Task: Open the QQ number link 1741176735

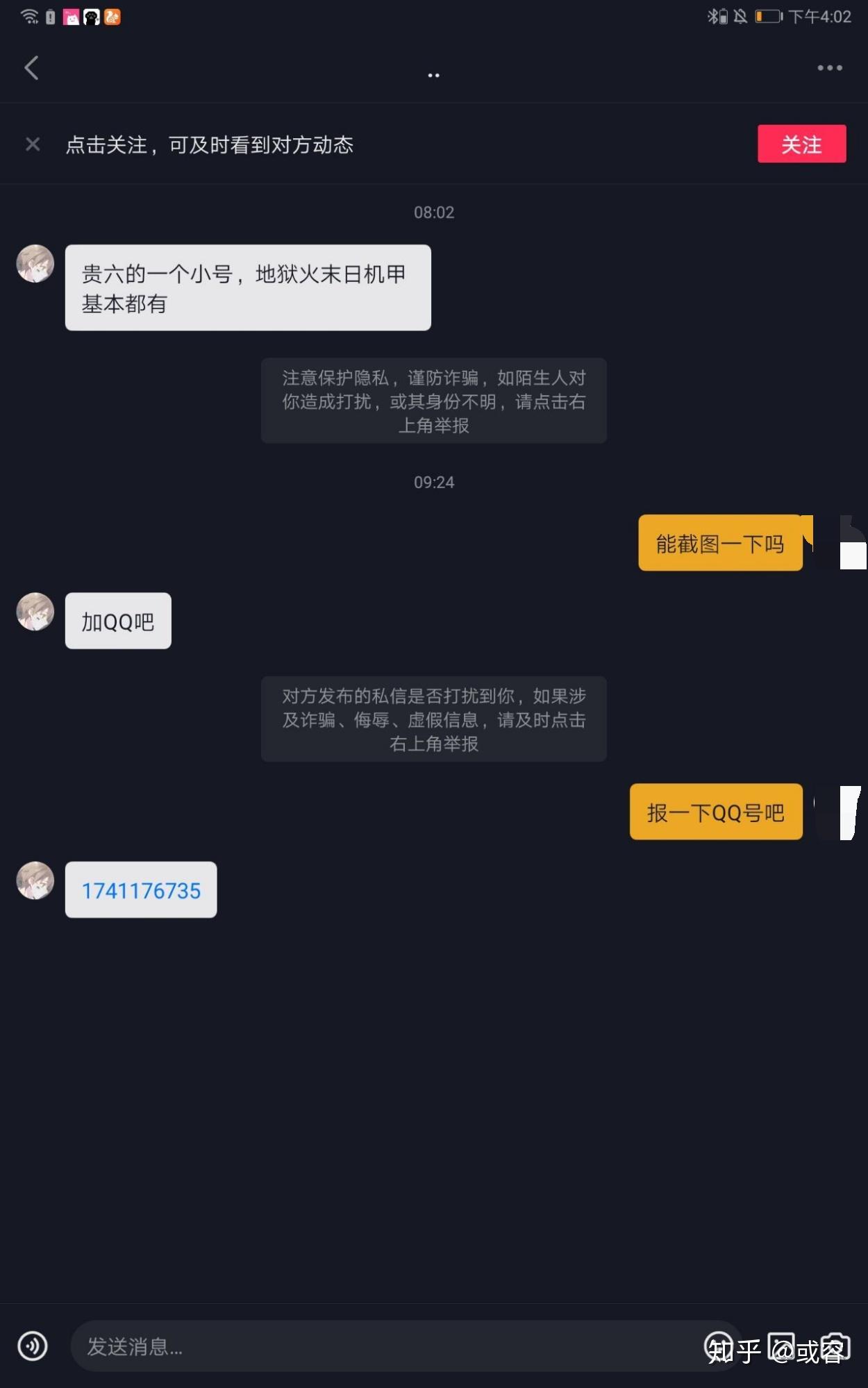Action: [x=141, y=891]
